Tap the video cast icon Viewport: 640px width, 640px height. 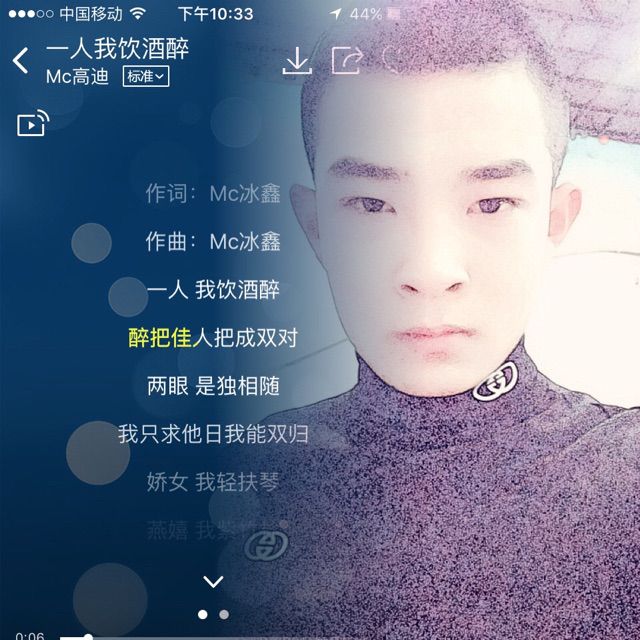point(33,124)
